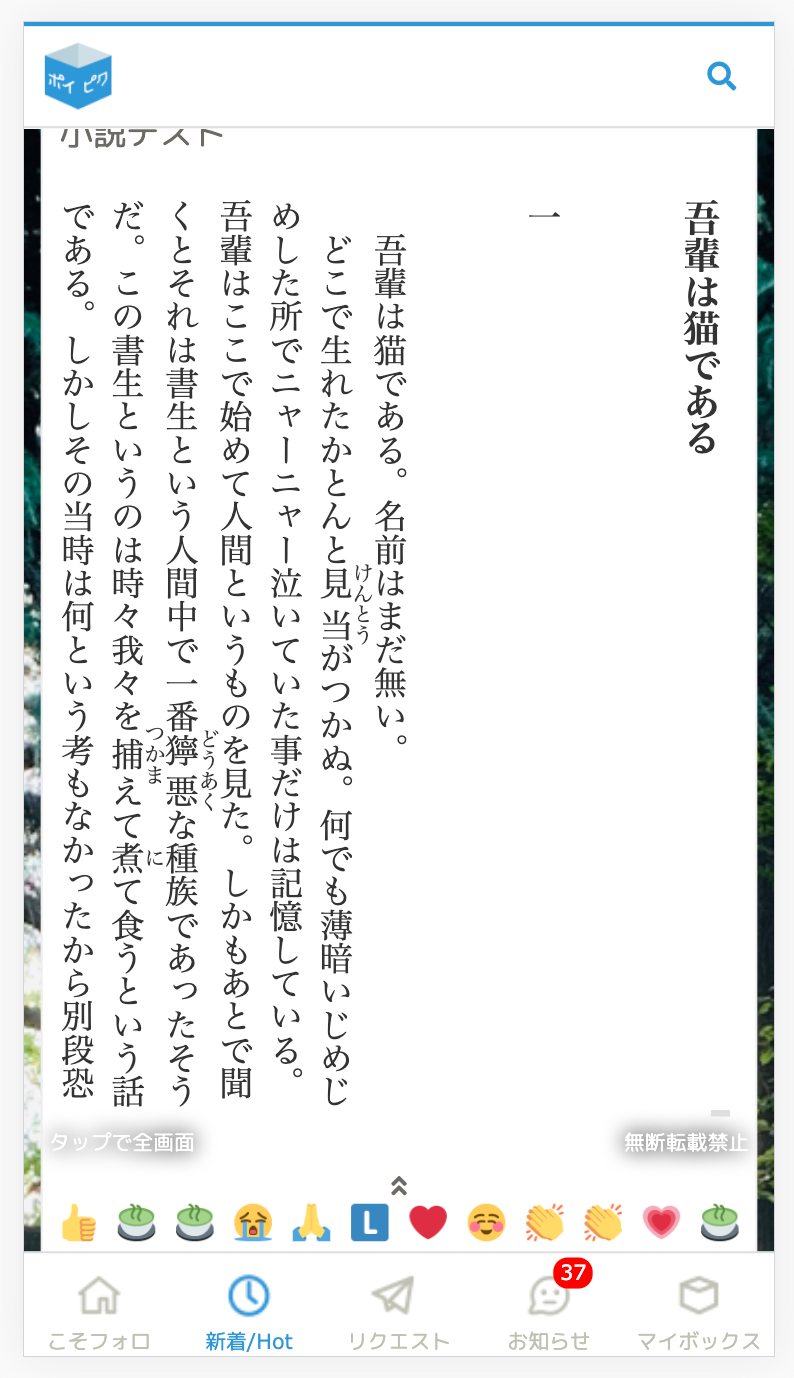Open the thumbs up reaction emoji
This screenshot has height=1378, width=794.
[x=78, y=1222]
